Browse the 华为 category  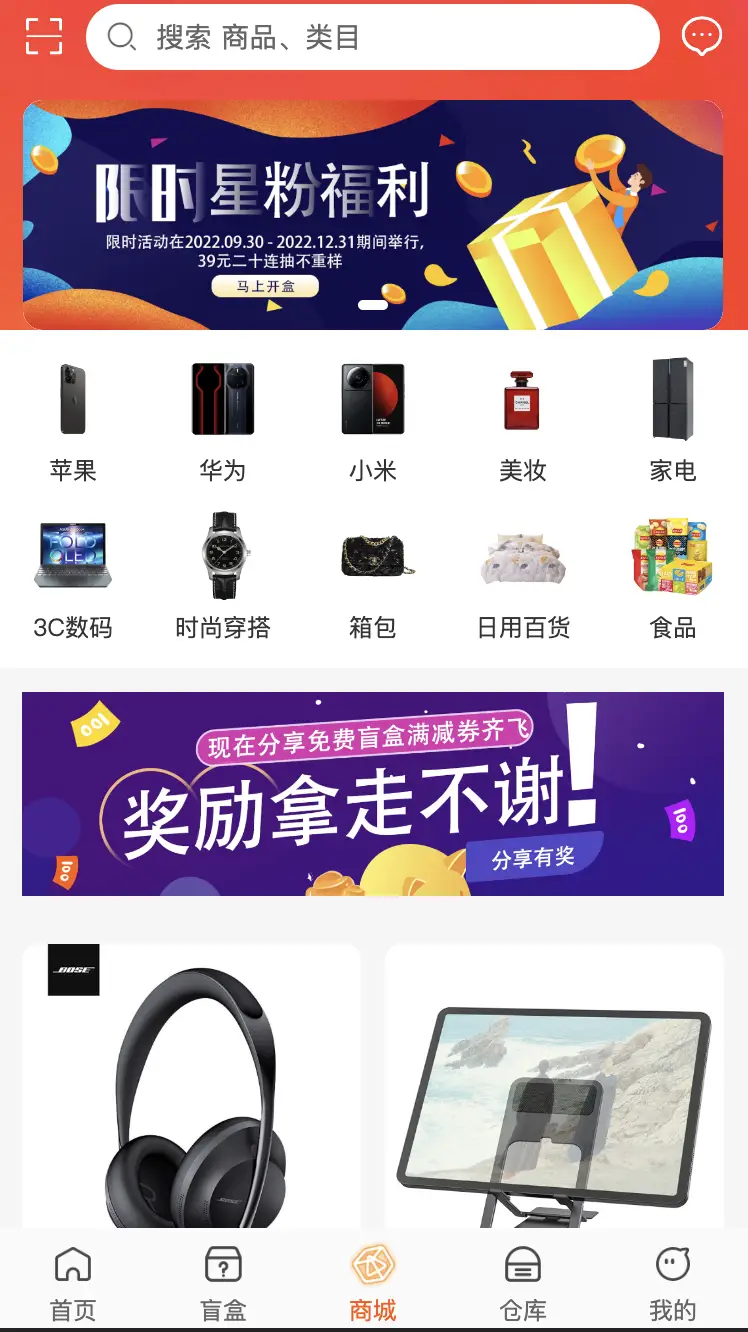click(222, 419)
